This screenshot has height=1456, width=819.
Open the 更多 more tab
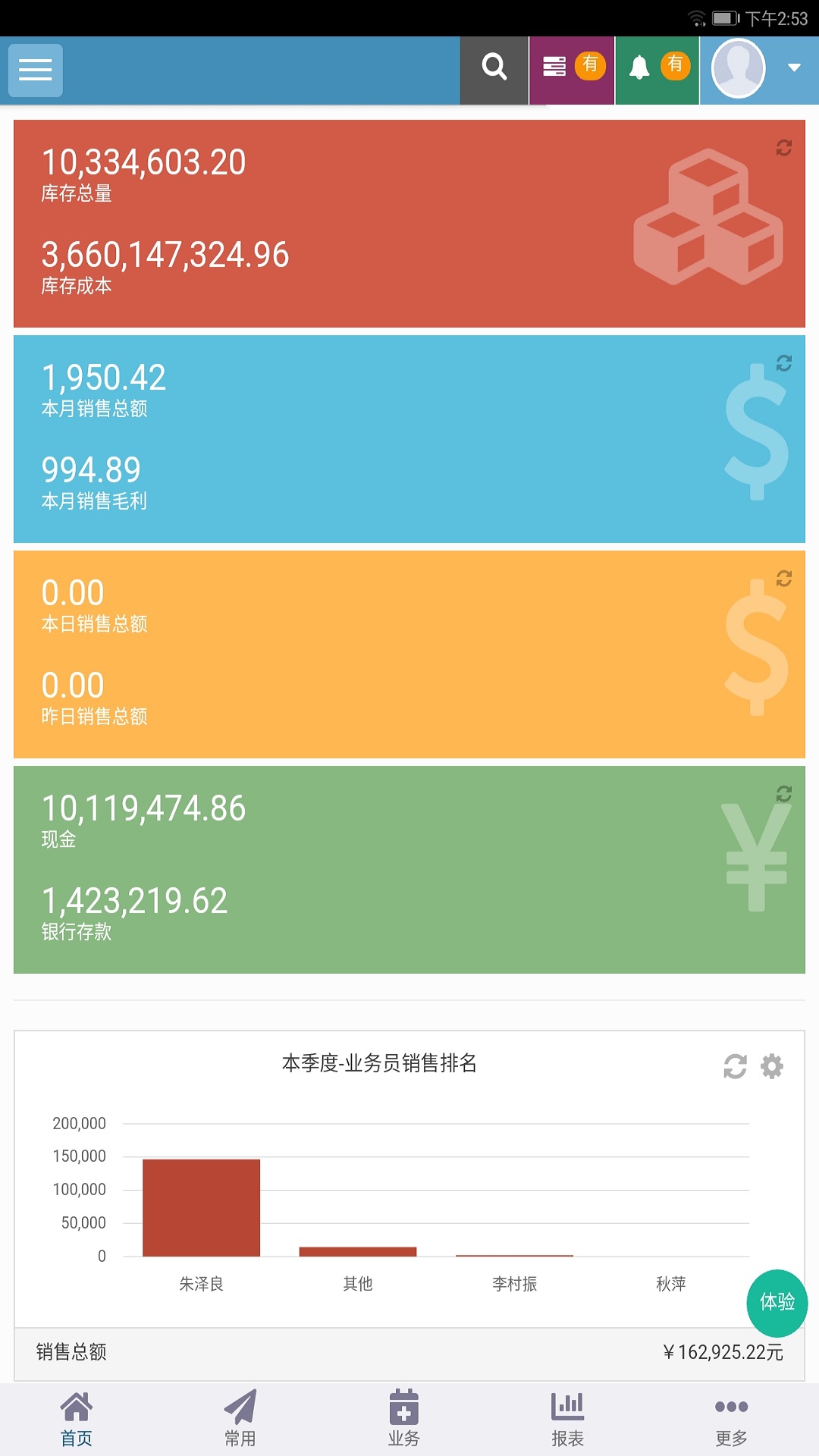coord(729,1418)
